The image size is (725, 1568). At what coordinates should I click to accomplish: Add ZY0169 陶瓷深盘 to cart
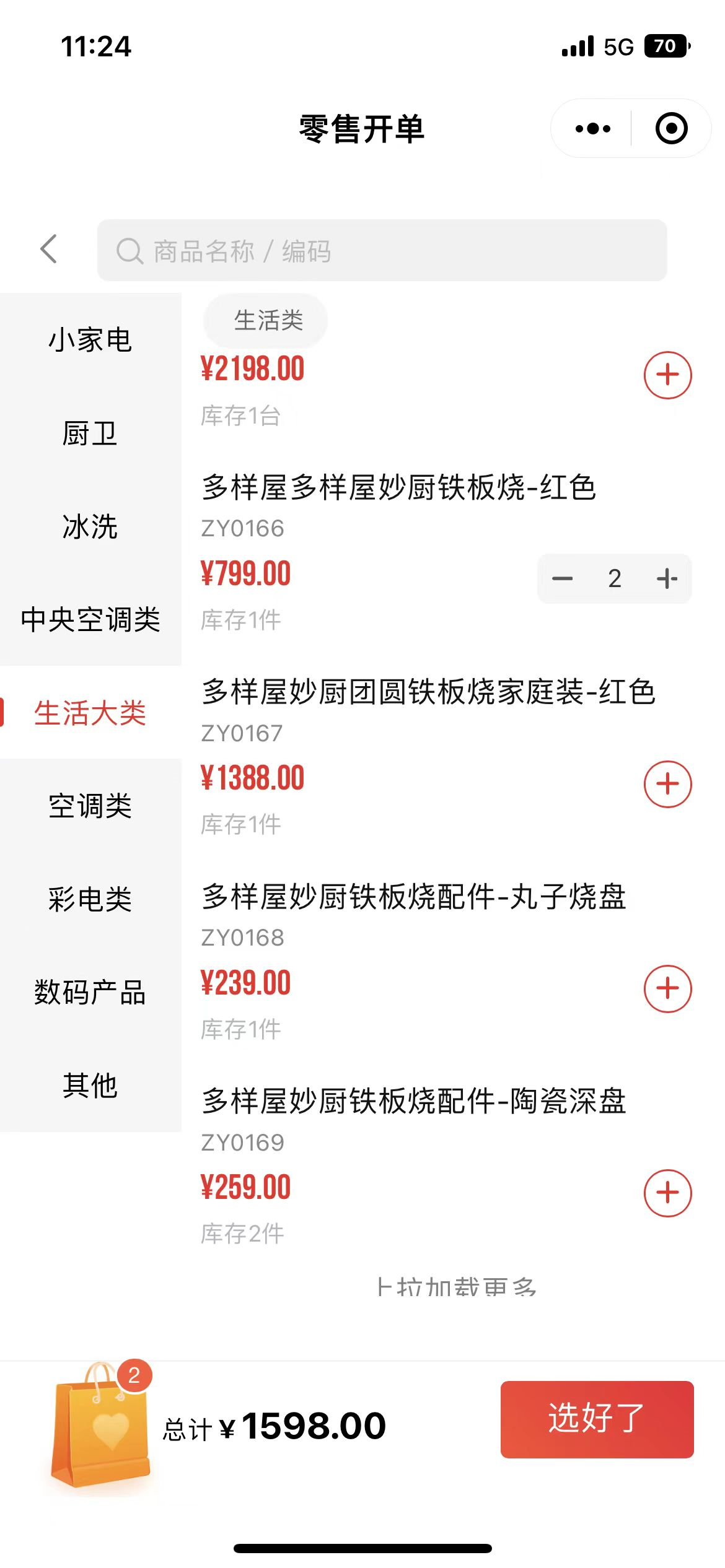pyautogui.click(x=667, y=1193)
